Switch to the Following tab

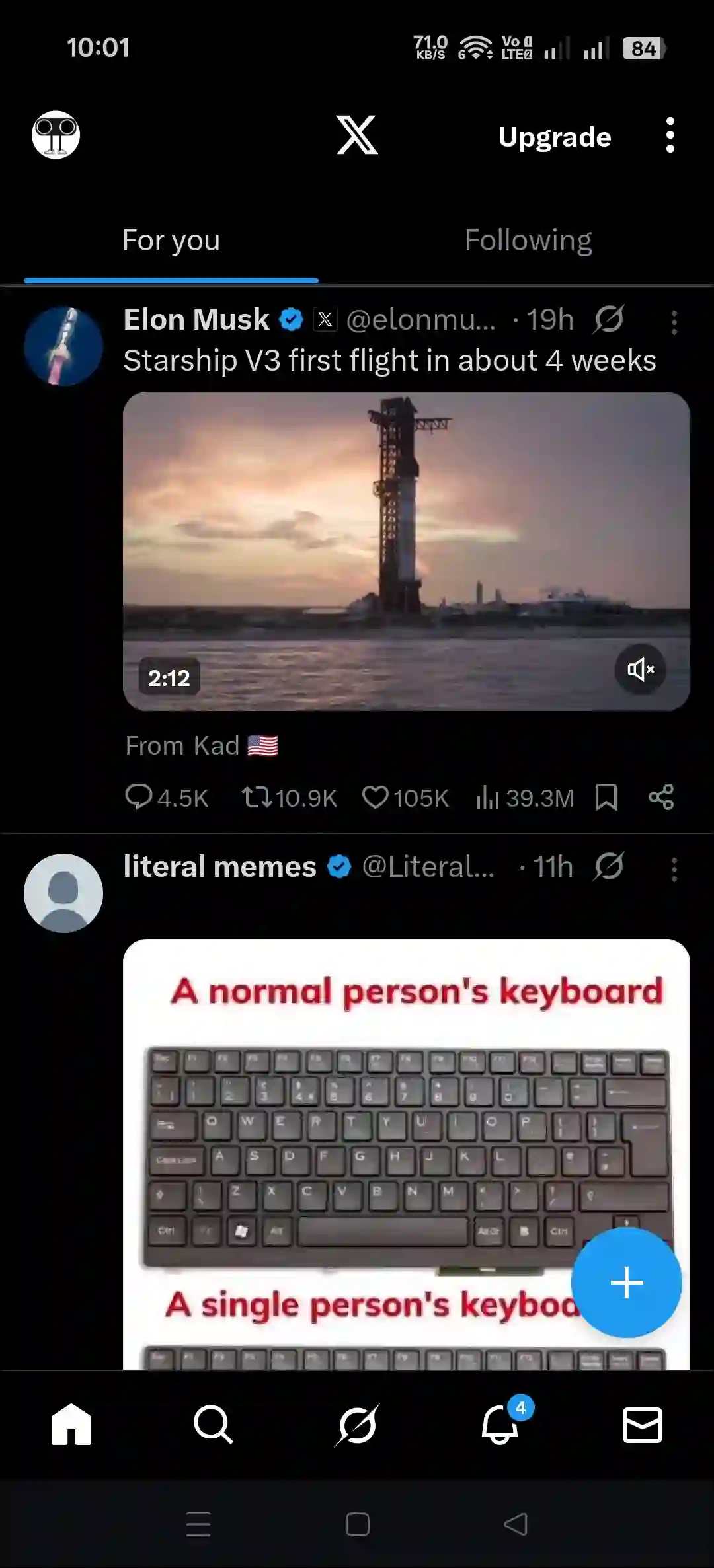click(528, 241)
